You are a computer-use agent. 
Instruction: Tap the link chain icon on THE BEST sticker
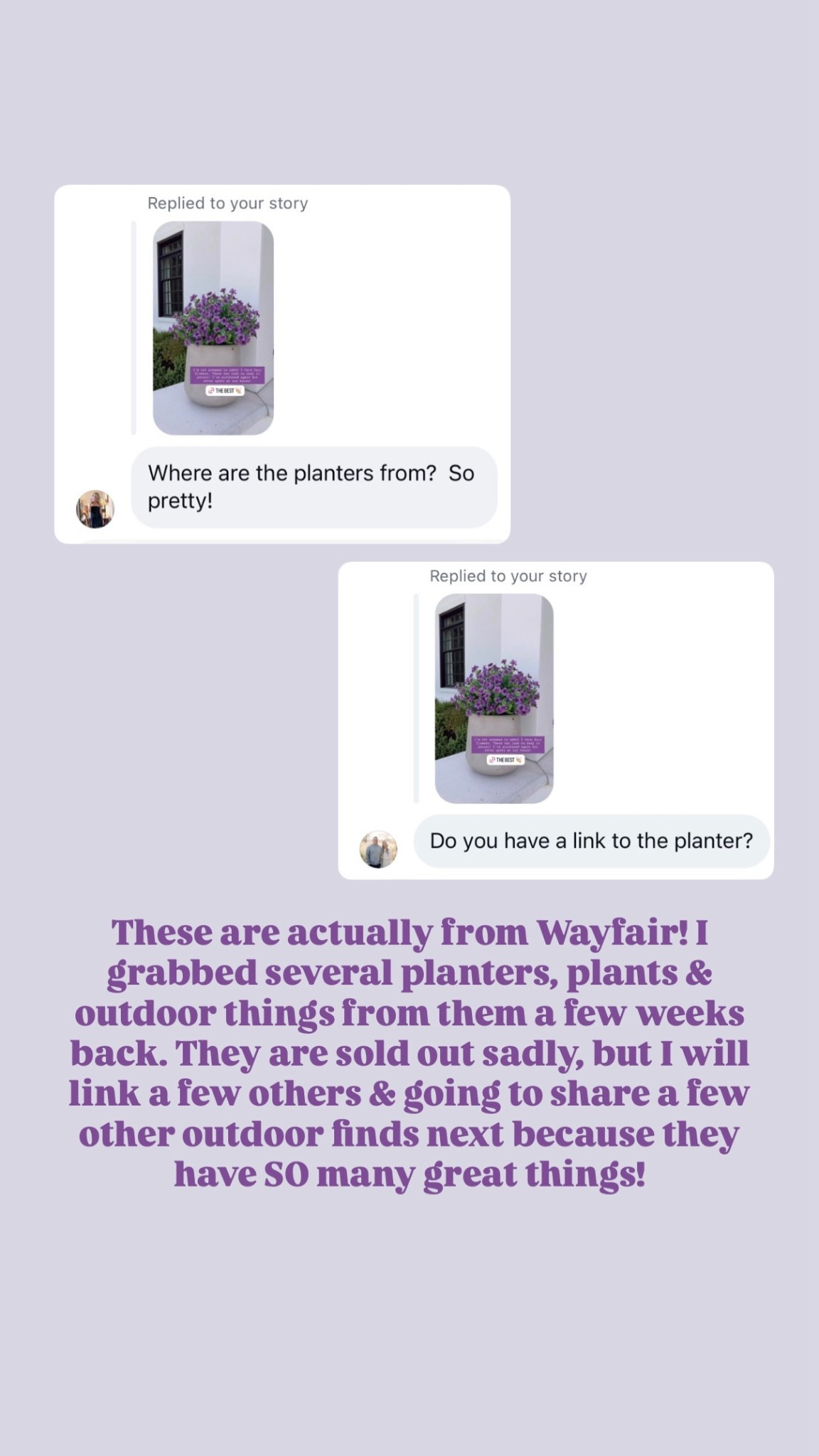pyautogui.click(x=211, y=390)
